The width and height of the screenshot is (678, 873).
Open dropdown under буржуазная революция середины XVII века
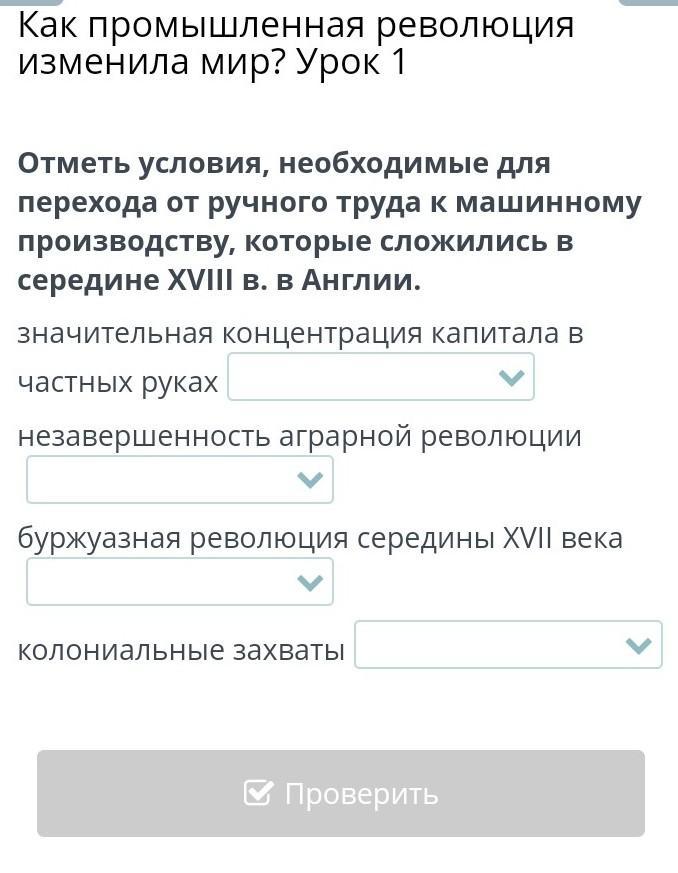[x=180, y=582]
